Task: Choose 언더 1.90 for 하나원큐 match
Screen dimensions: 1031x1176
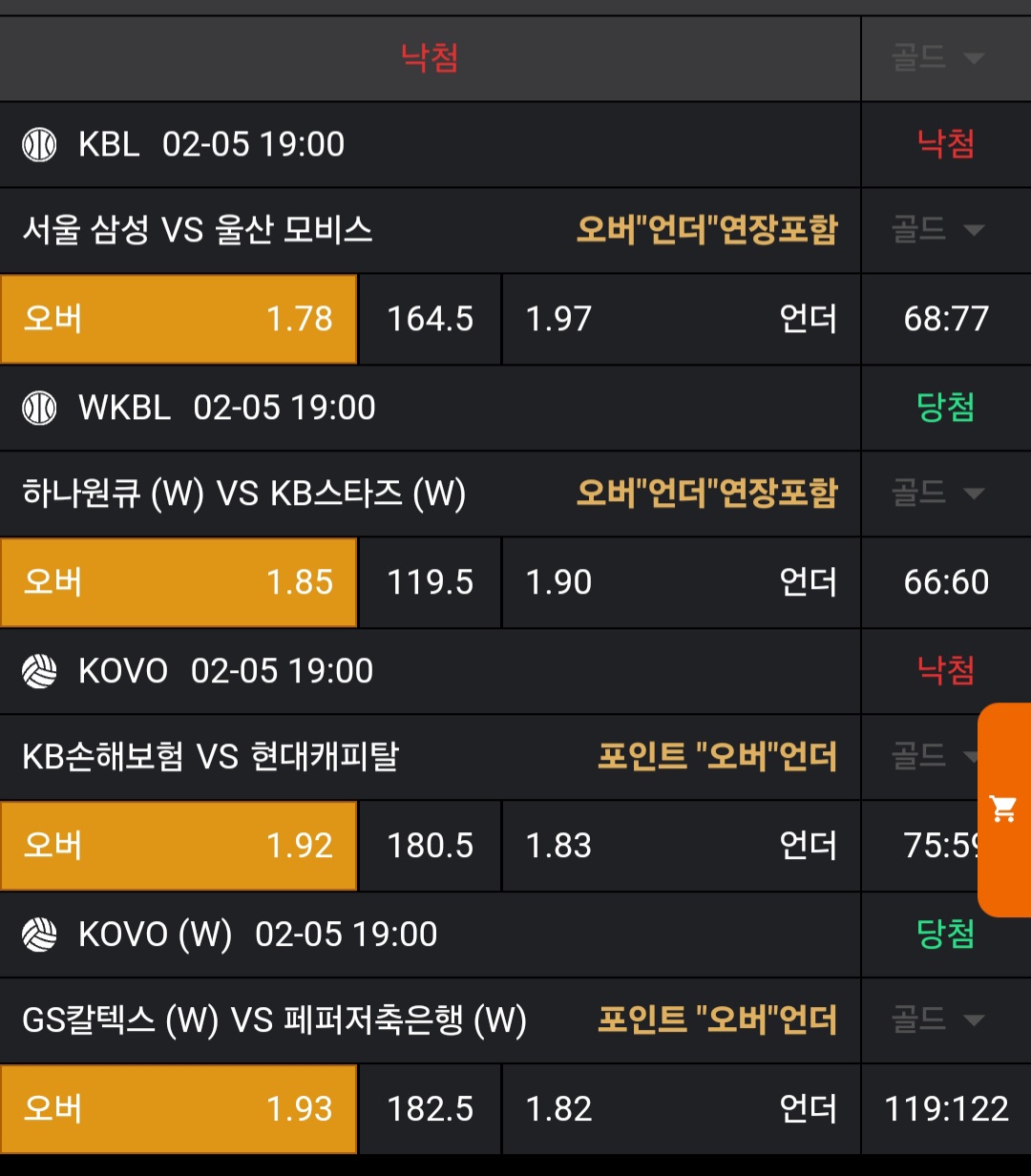Action: (681, 582)
